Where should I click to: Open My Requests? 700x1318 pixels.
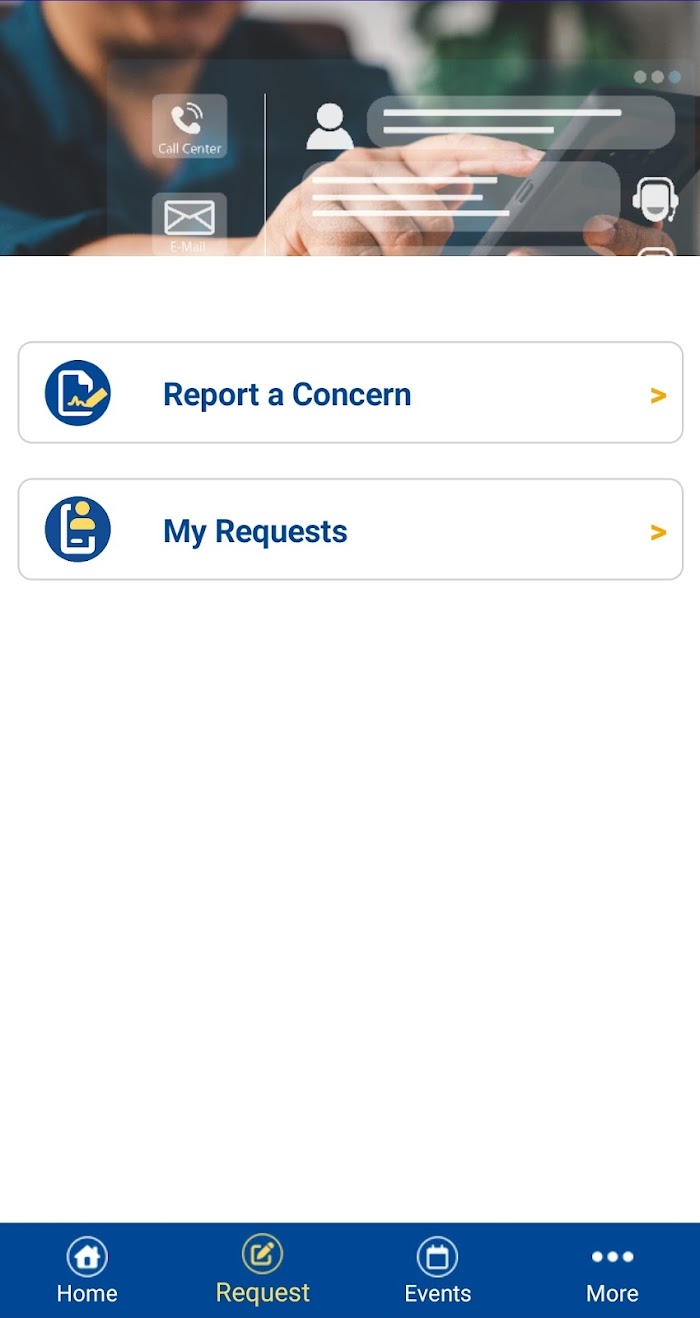pyautogui.click(x=350, y=530)
